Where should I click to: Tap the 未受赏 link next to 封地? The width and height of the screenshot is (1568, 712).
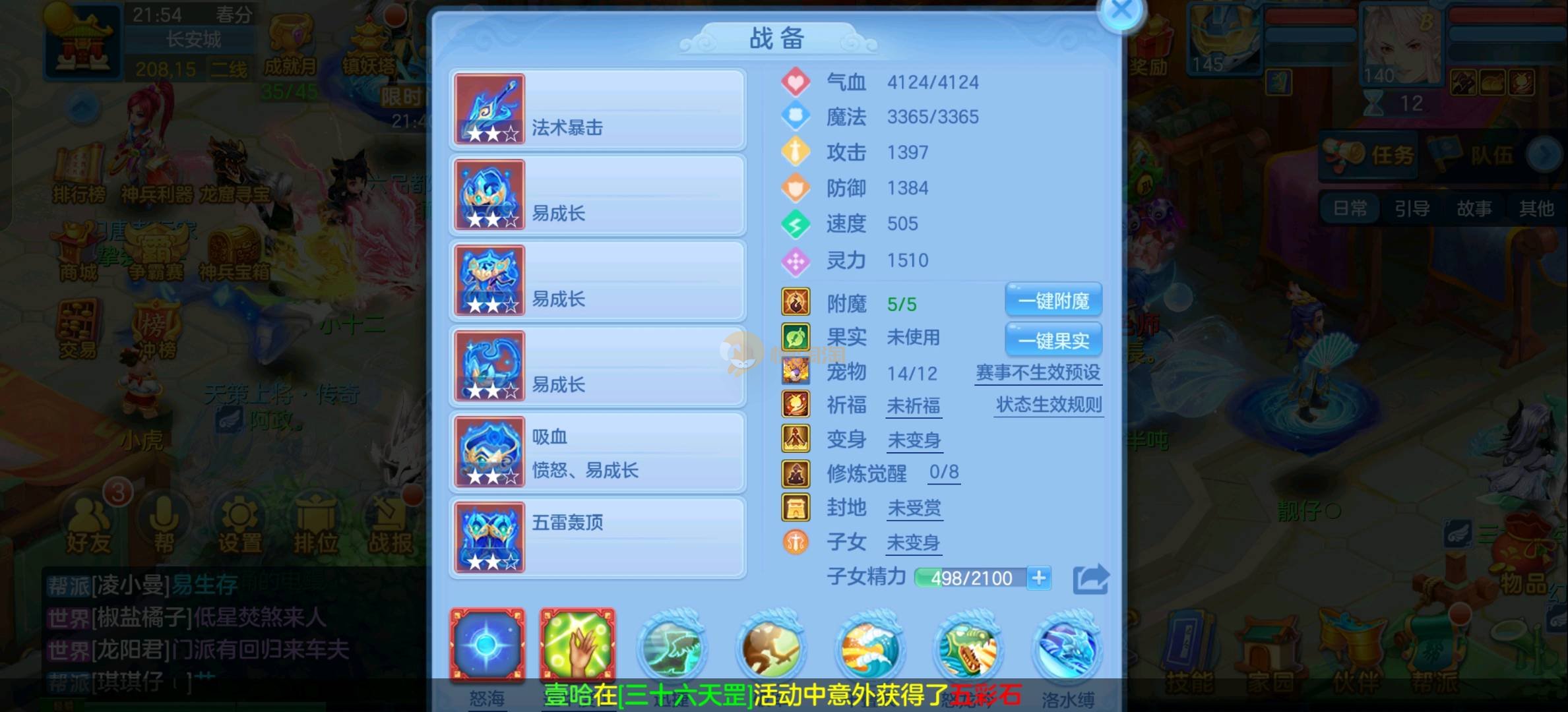(914, 508)
